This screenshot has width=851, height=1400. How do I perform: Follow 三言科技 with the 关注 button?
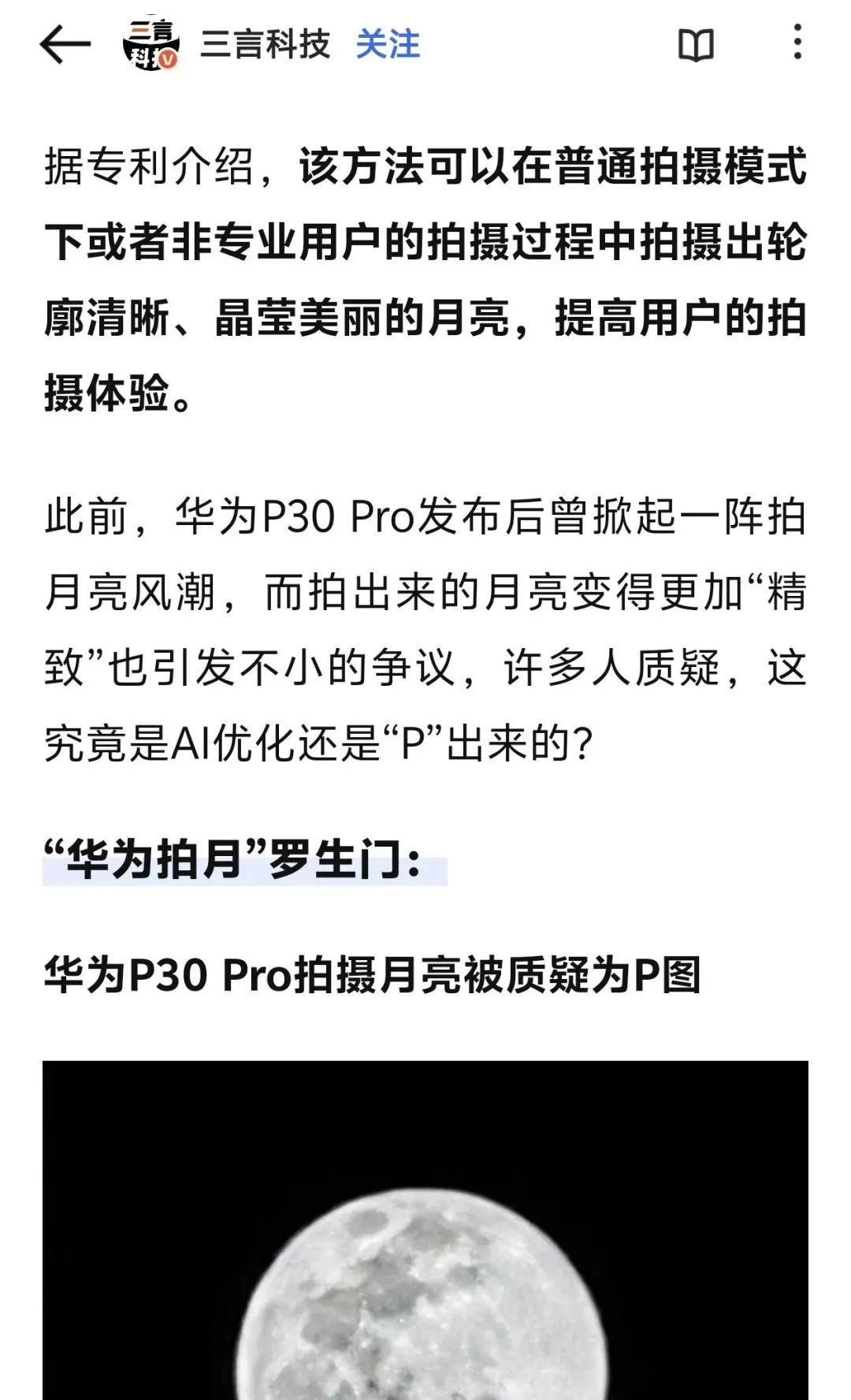(x=388, y=44)
